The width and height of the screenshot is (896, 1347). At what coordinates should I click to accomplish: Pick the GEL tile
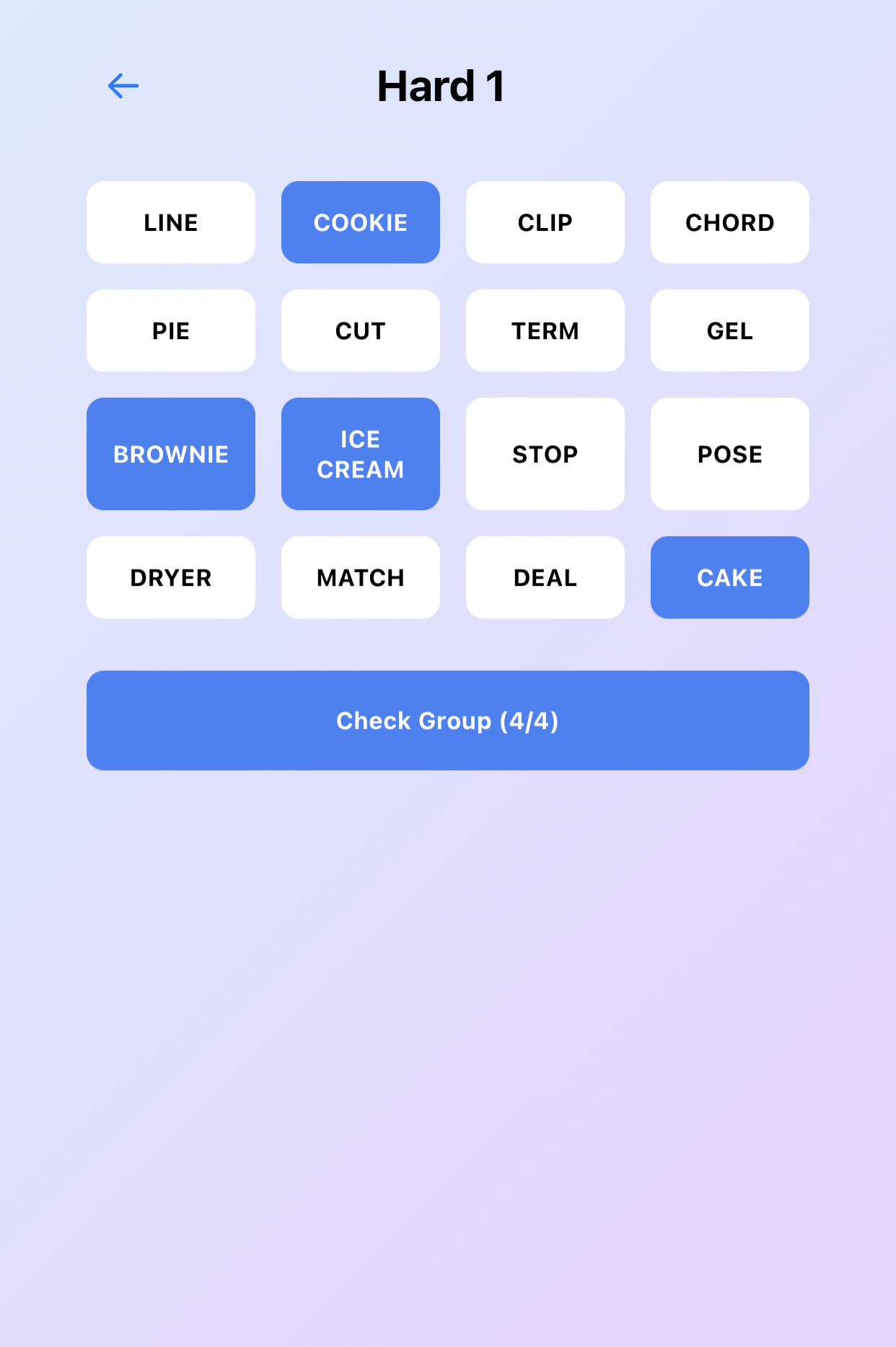pos(730,330)
